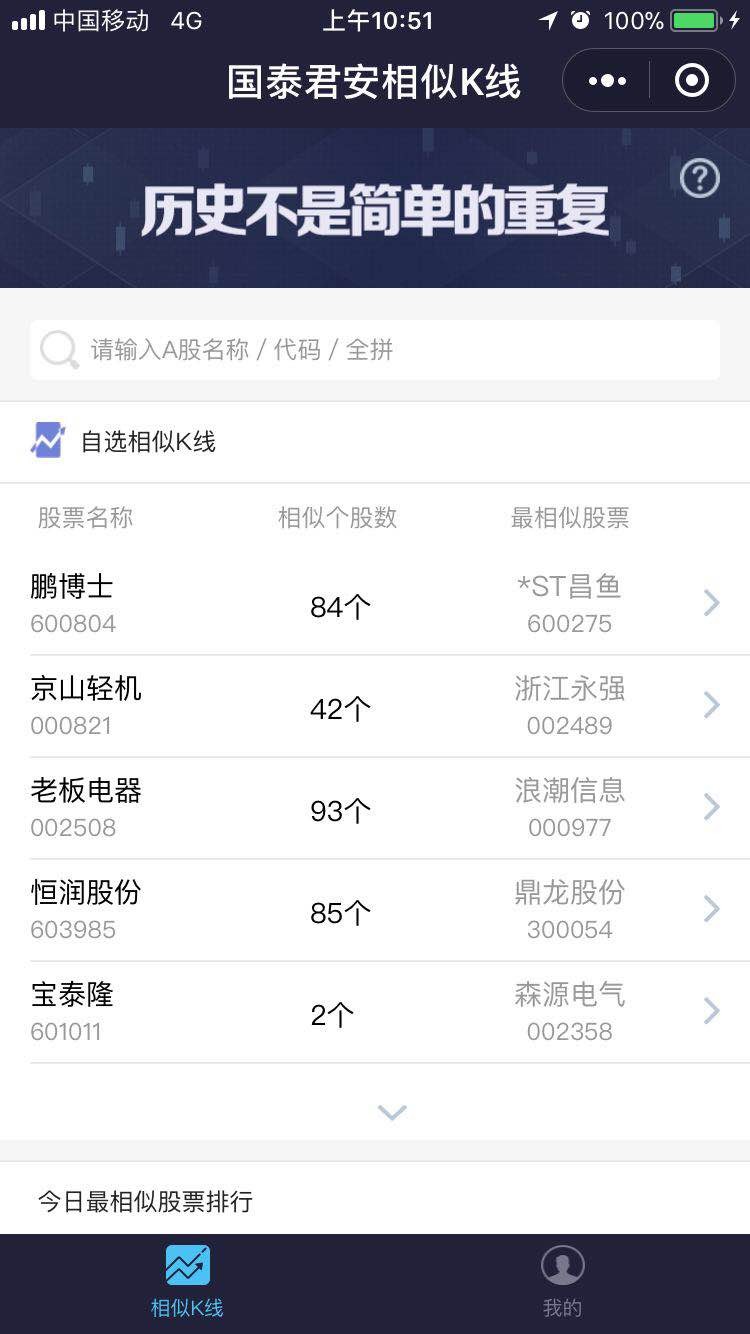Screen dimensions: 750x1334
Task: Open the 宝泰隆 601011 row
Action: click(x=375, y=1012)
